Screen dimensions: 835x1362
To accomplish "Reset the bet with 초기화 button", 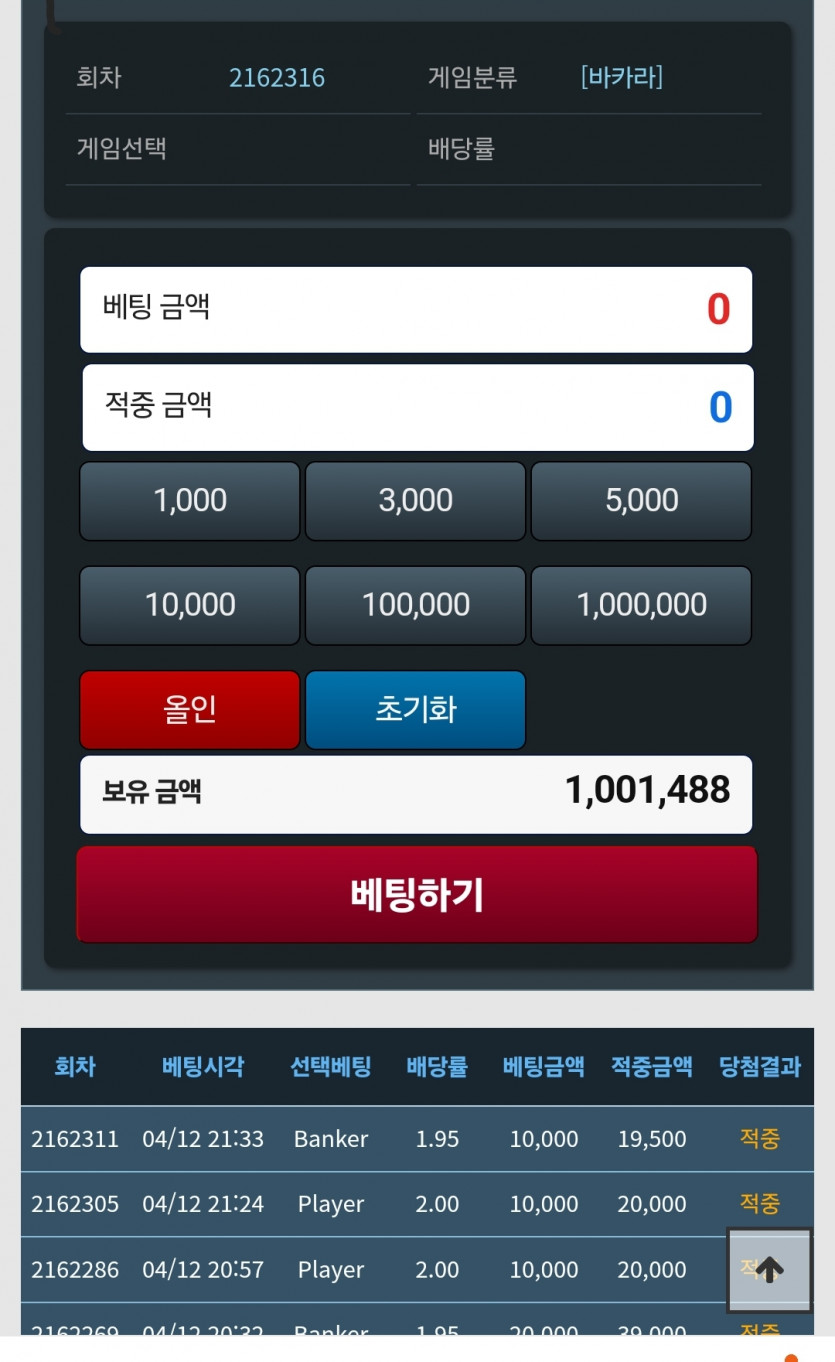I will click(415, 710).
